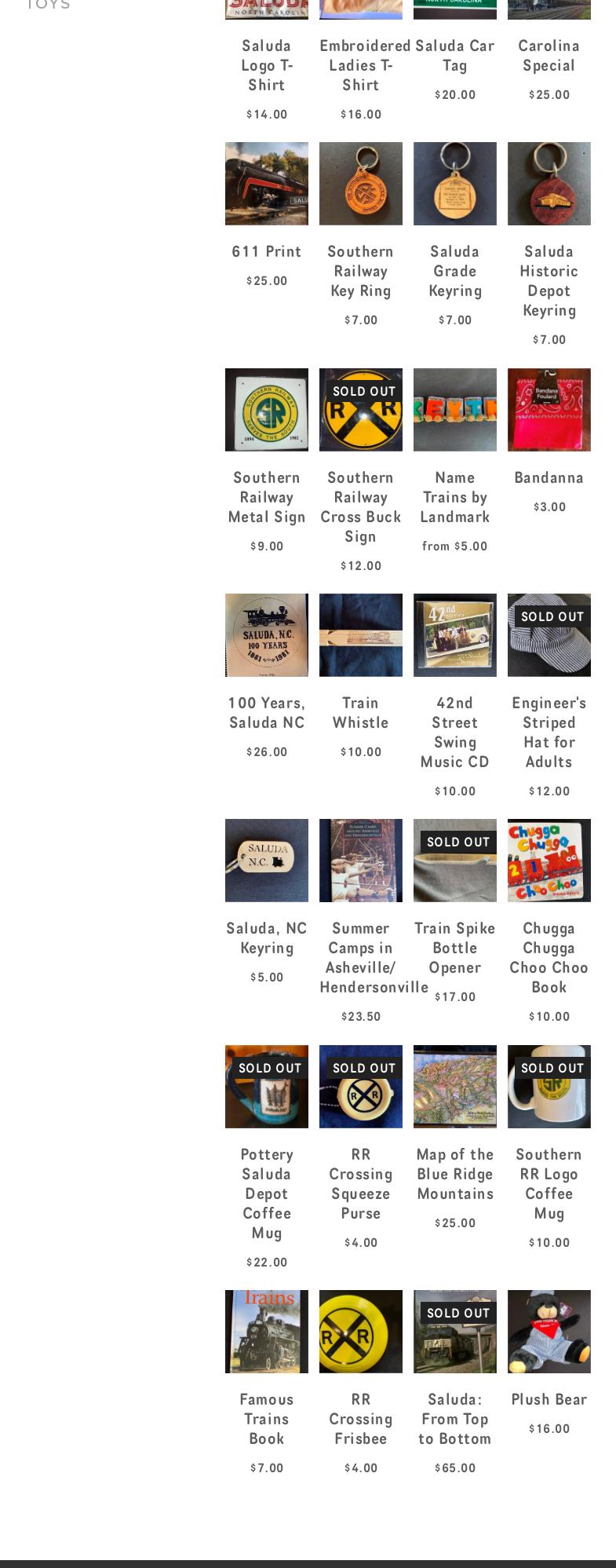
Task: Click the Train Whistle product photo
Action: coord(360,634)
